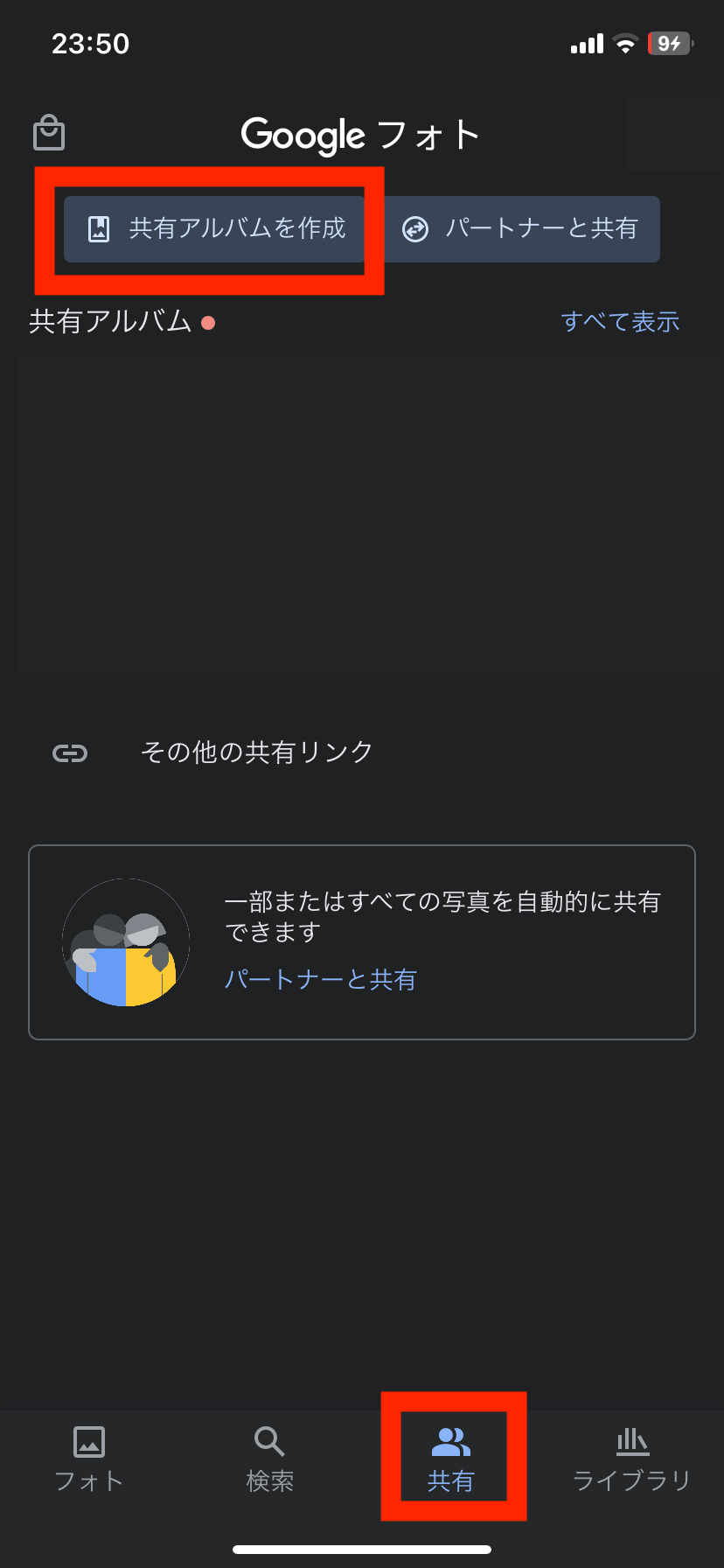Switch to the フォト tab
724x1568 pixels.
click(x=88, y=1457)
